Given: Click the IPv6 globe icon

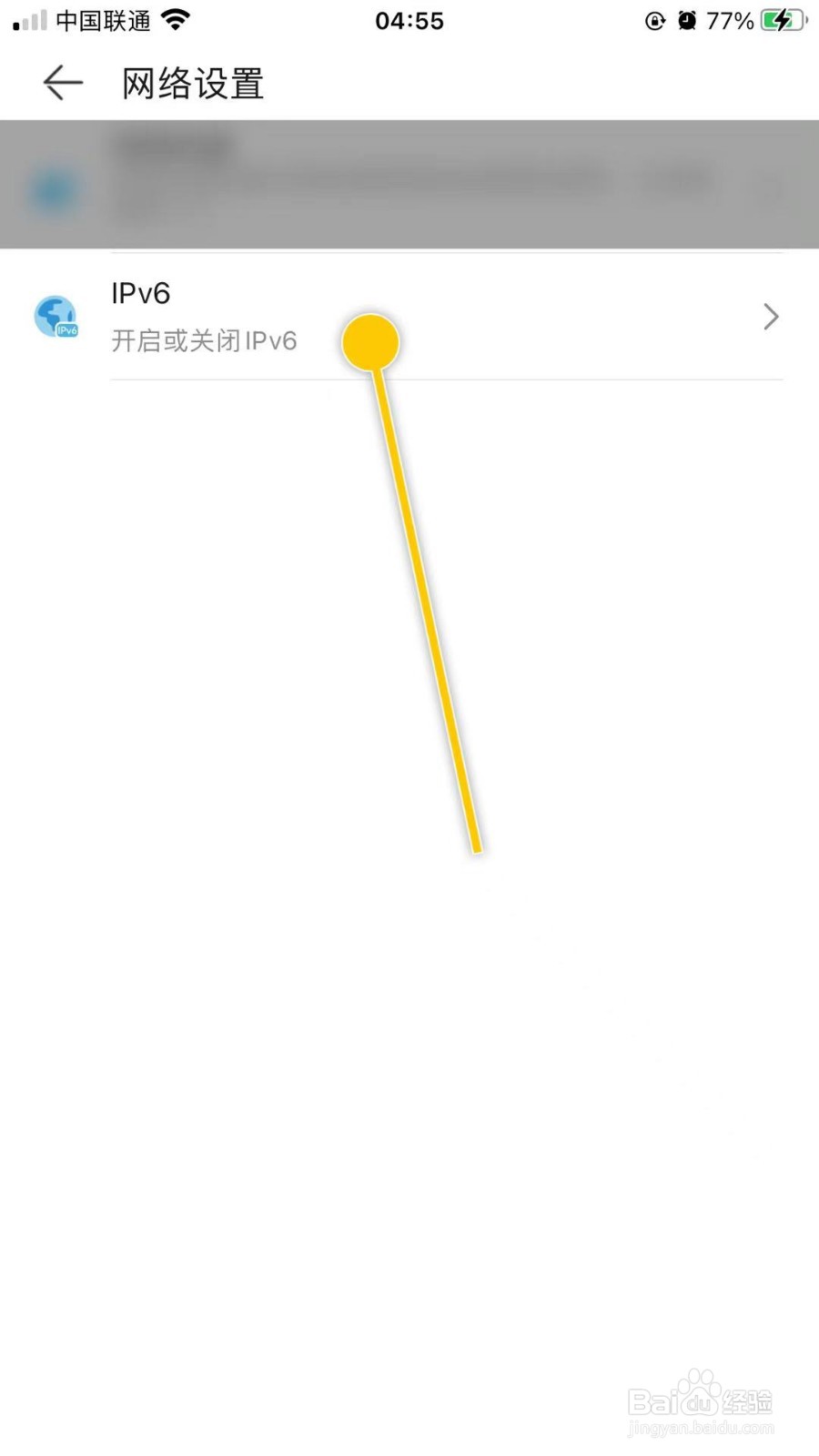Looking at the screenshot, I should pos(55,316).
